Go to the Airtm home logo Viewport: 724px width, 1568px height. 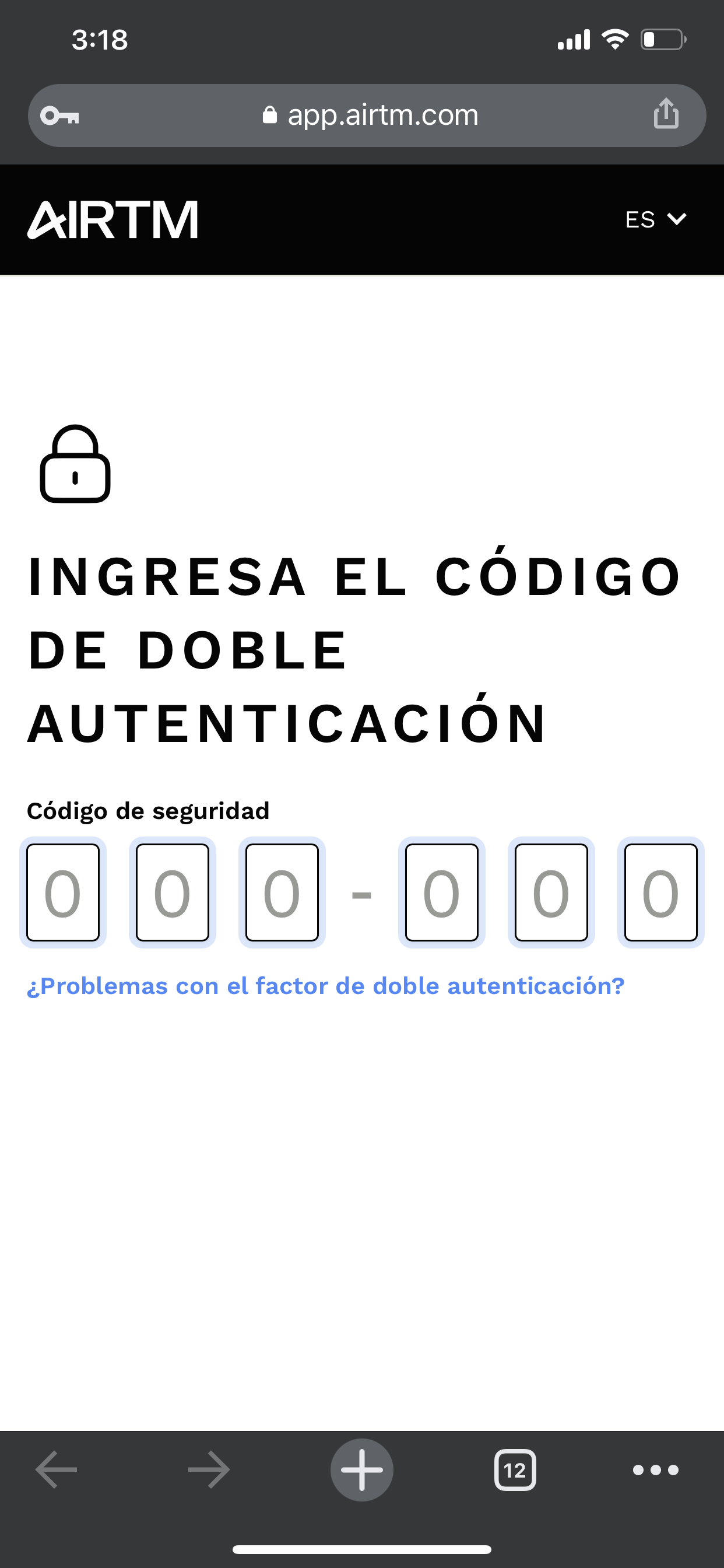pyautogui.click(x=113, y=220)
